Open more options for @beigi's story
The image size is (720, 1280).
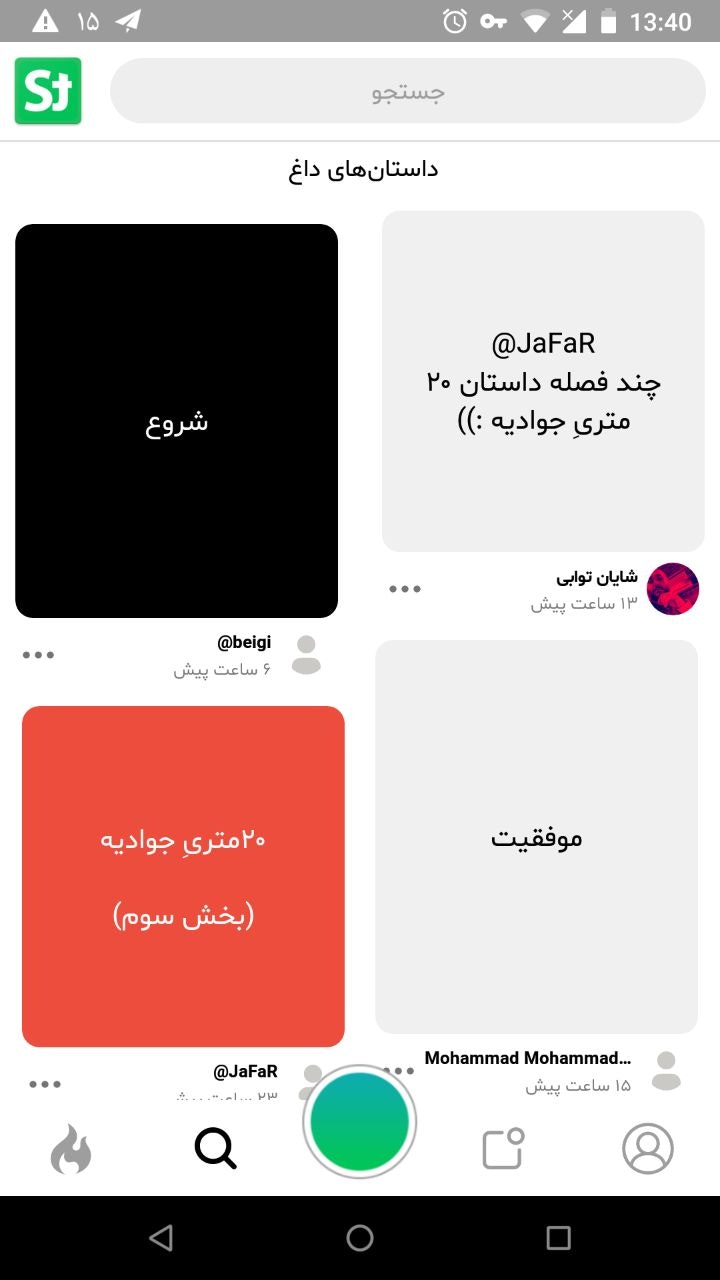point(38,655)
